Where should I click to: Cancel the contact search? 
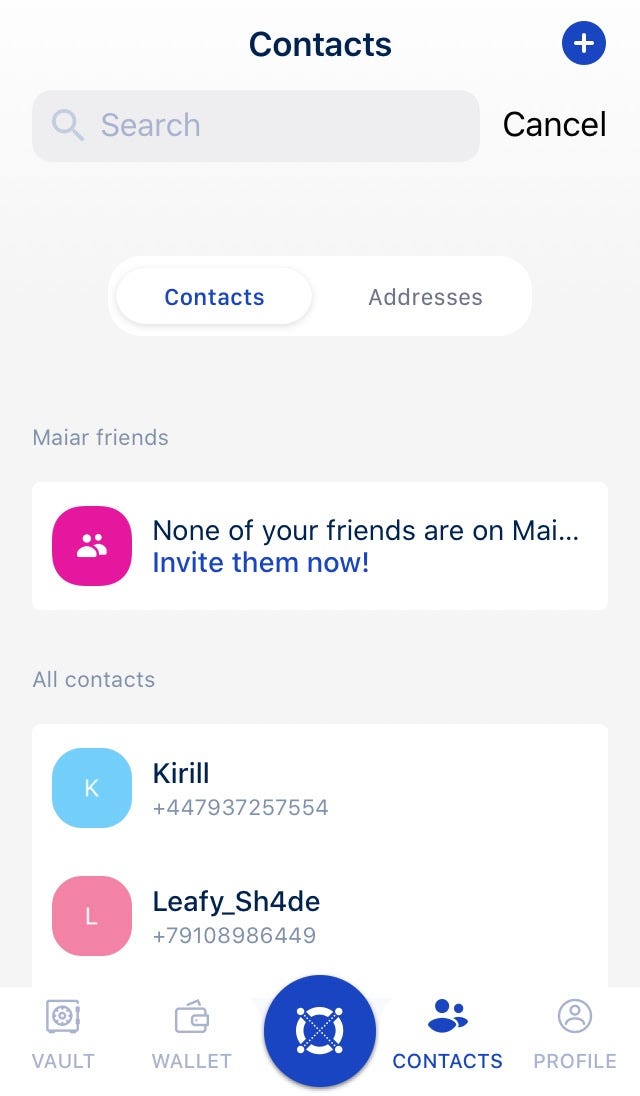pyautogui.click(x=554, y=125)
